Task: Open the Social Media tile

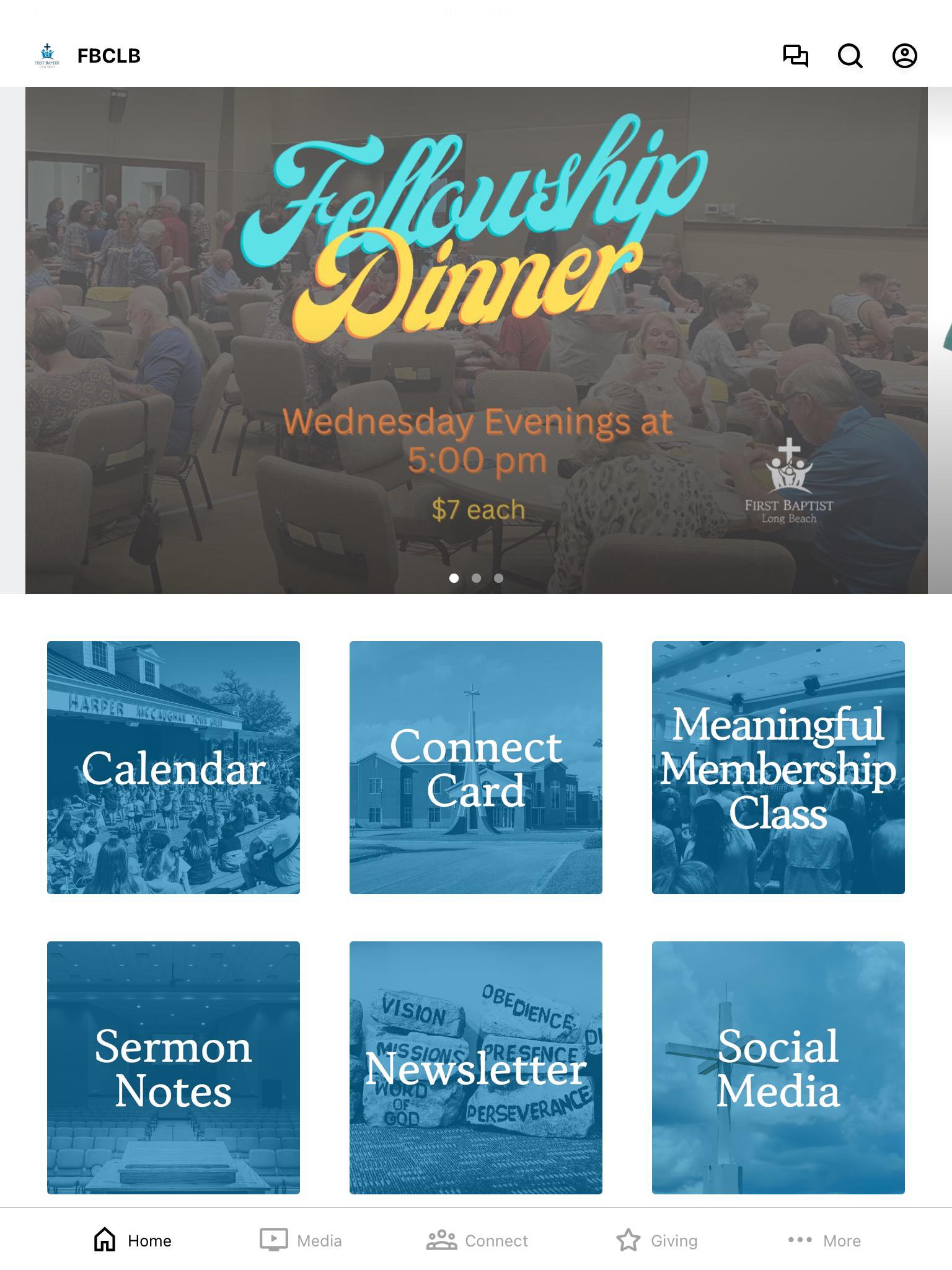Action: pos(778,1068)
